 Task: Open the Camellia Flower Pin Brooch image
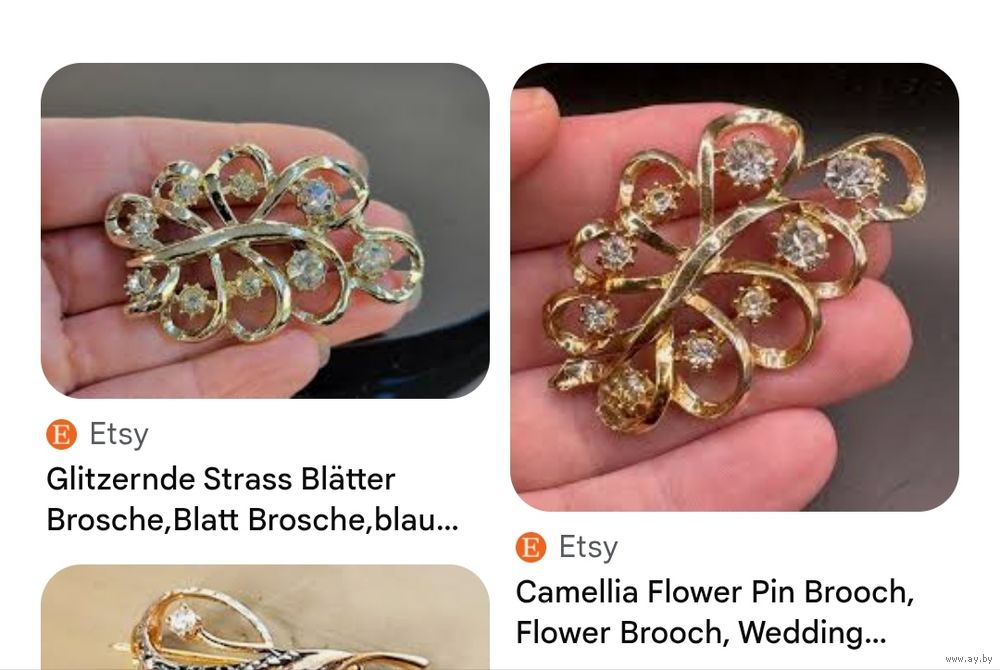tap(734, 287)
